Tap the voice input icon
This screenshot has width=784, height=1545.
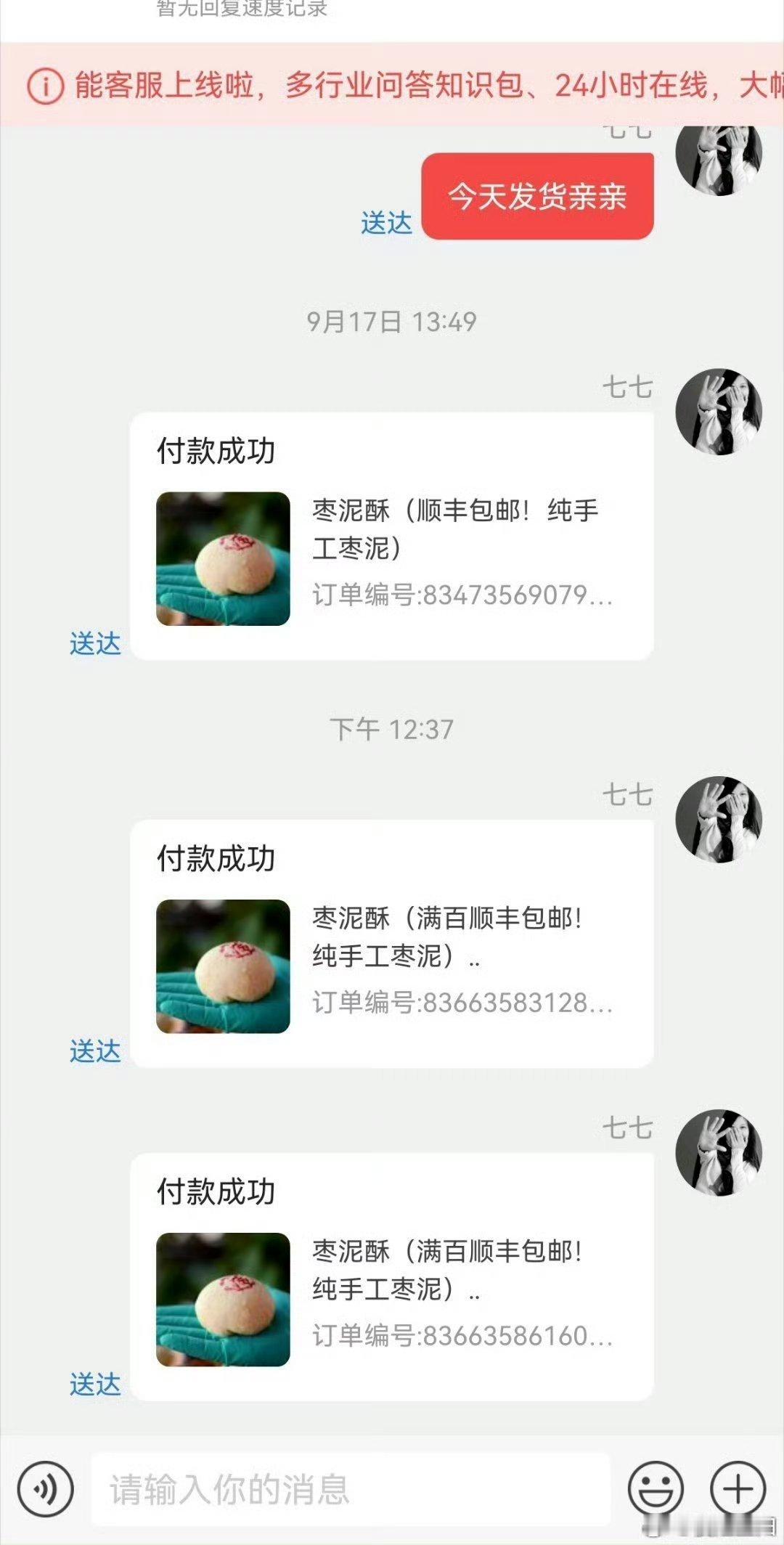46,1490
